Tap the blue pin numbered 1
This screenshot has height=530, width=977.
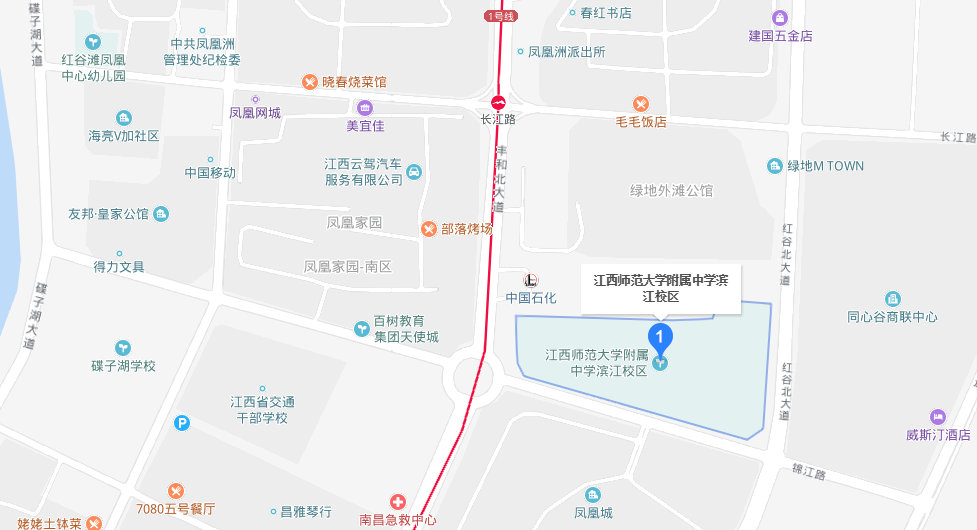[x=660, y=337]
